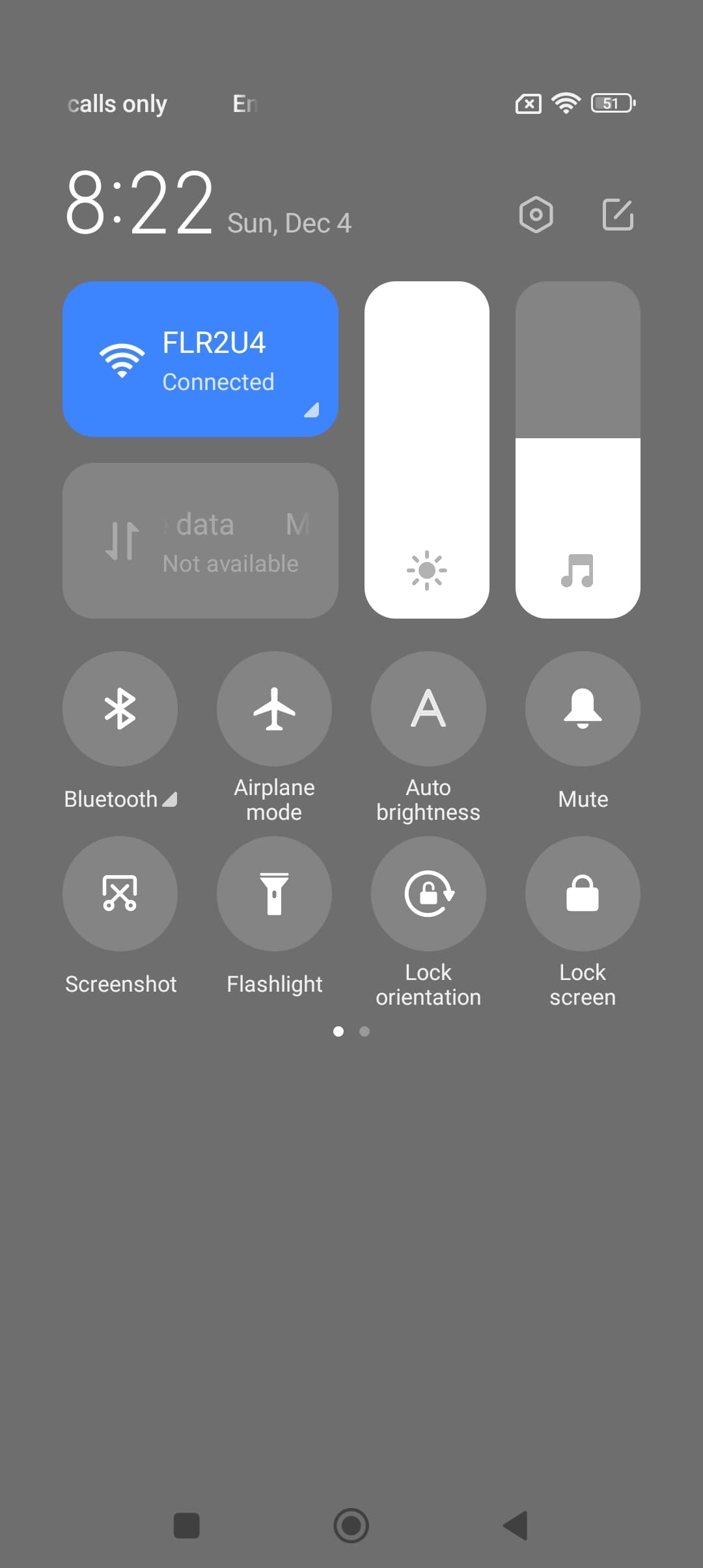Screen dimensions: 703x1568
Task: Toggle Lock orientation
Action: pos(428,893)
